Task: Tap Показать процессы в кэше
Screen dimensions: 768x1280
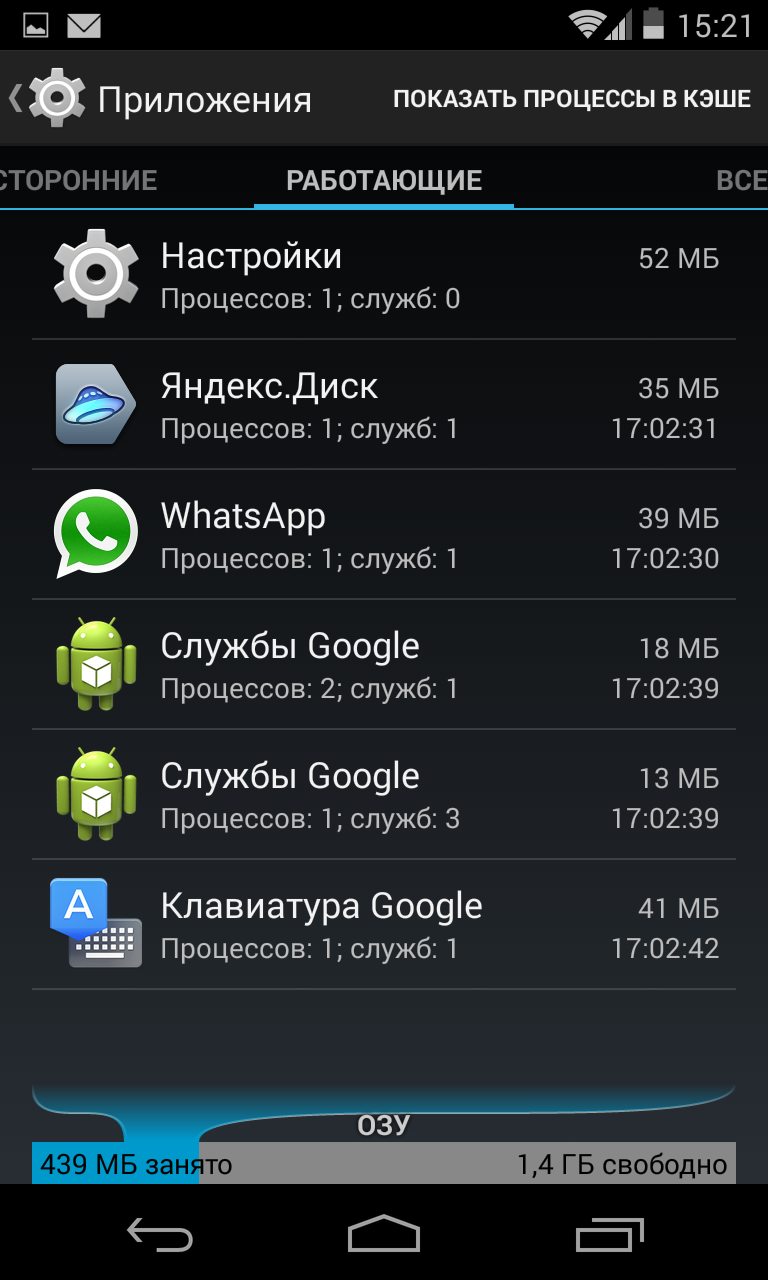Action: pos(572,99)
